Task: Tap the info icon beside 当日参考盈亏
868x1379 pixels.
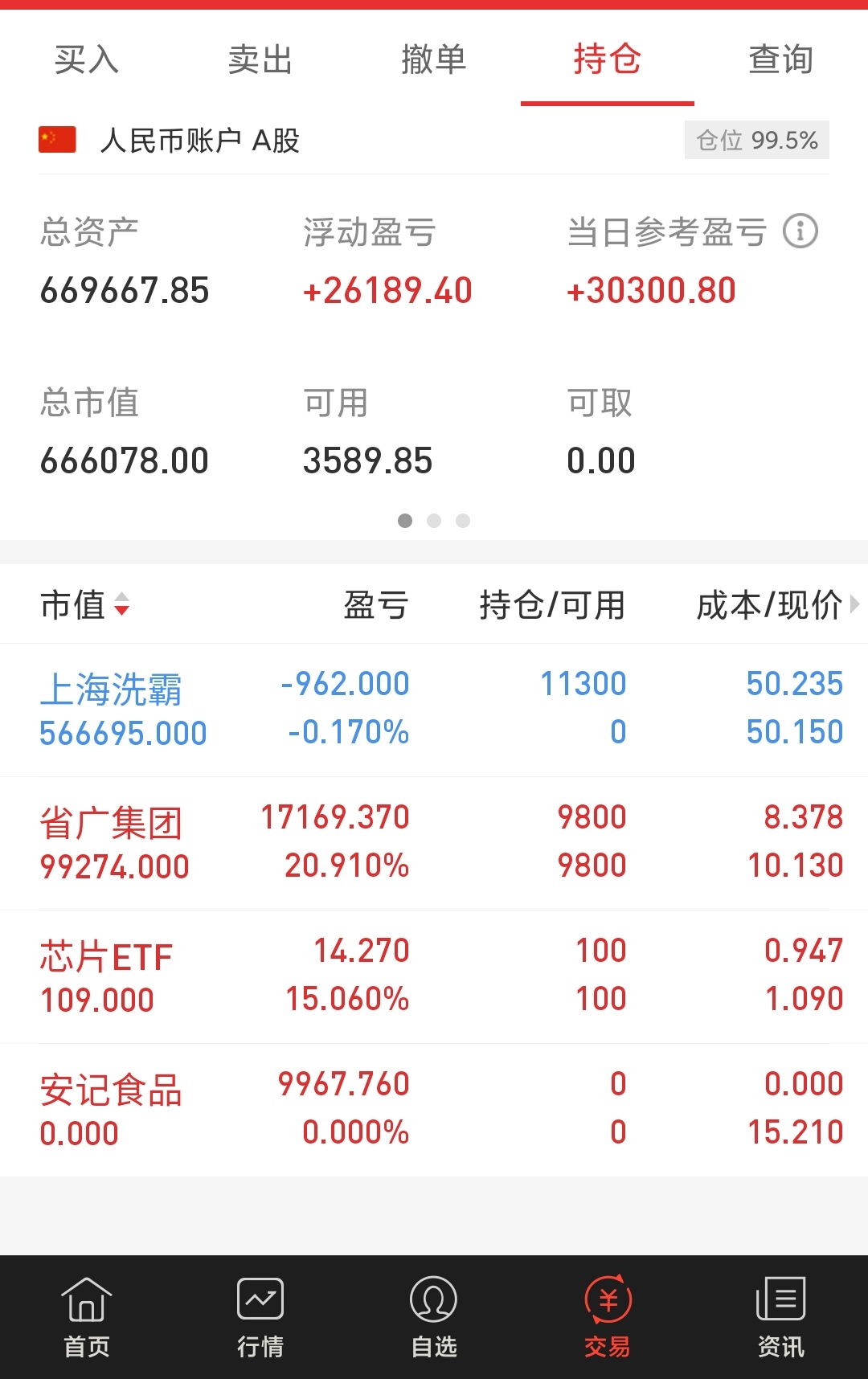Action: coord(800,231)
